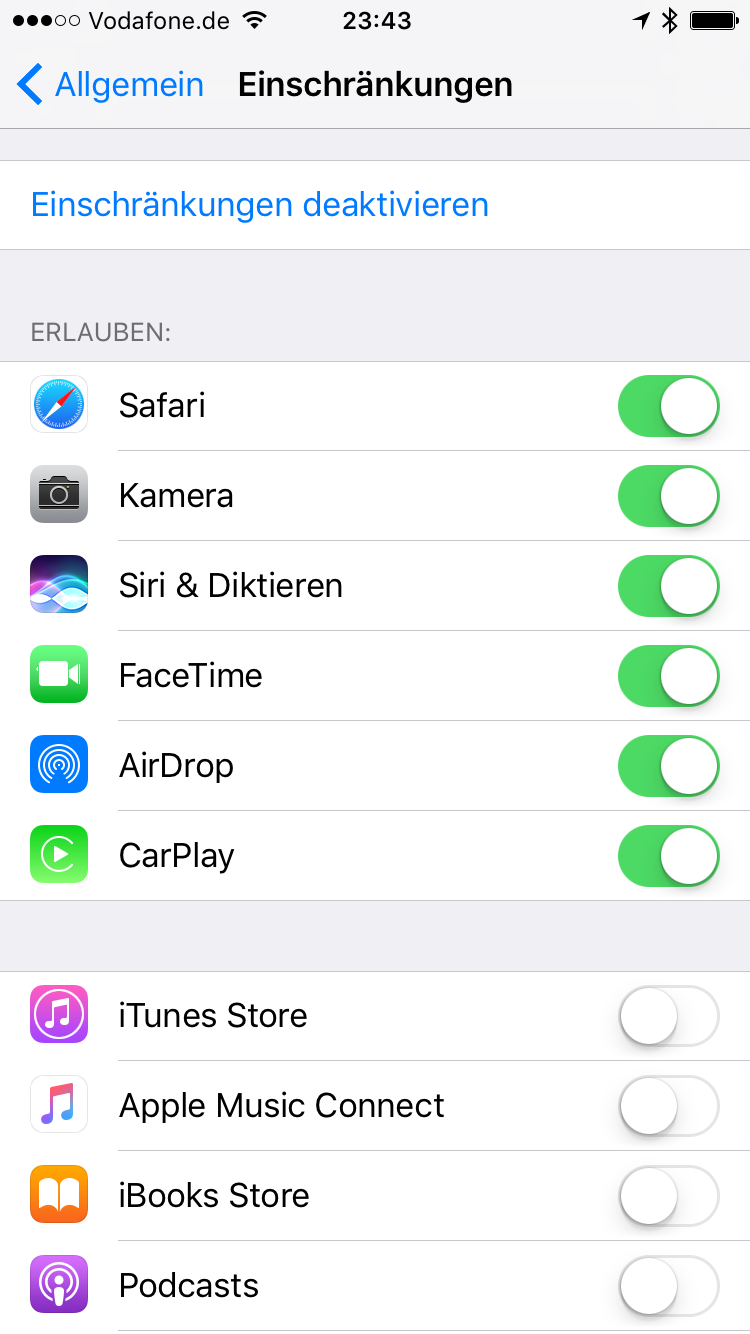Disable FaceTime access
Image resolution: width=750 pixels, height=1334 pixels.
click(x=668, y=676)
